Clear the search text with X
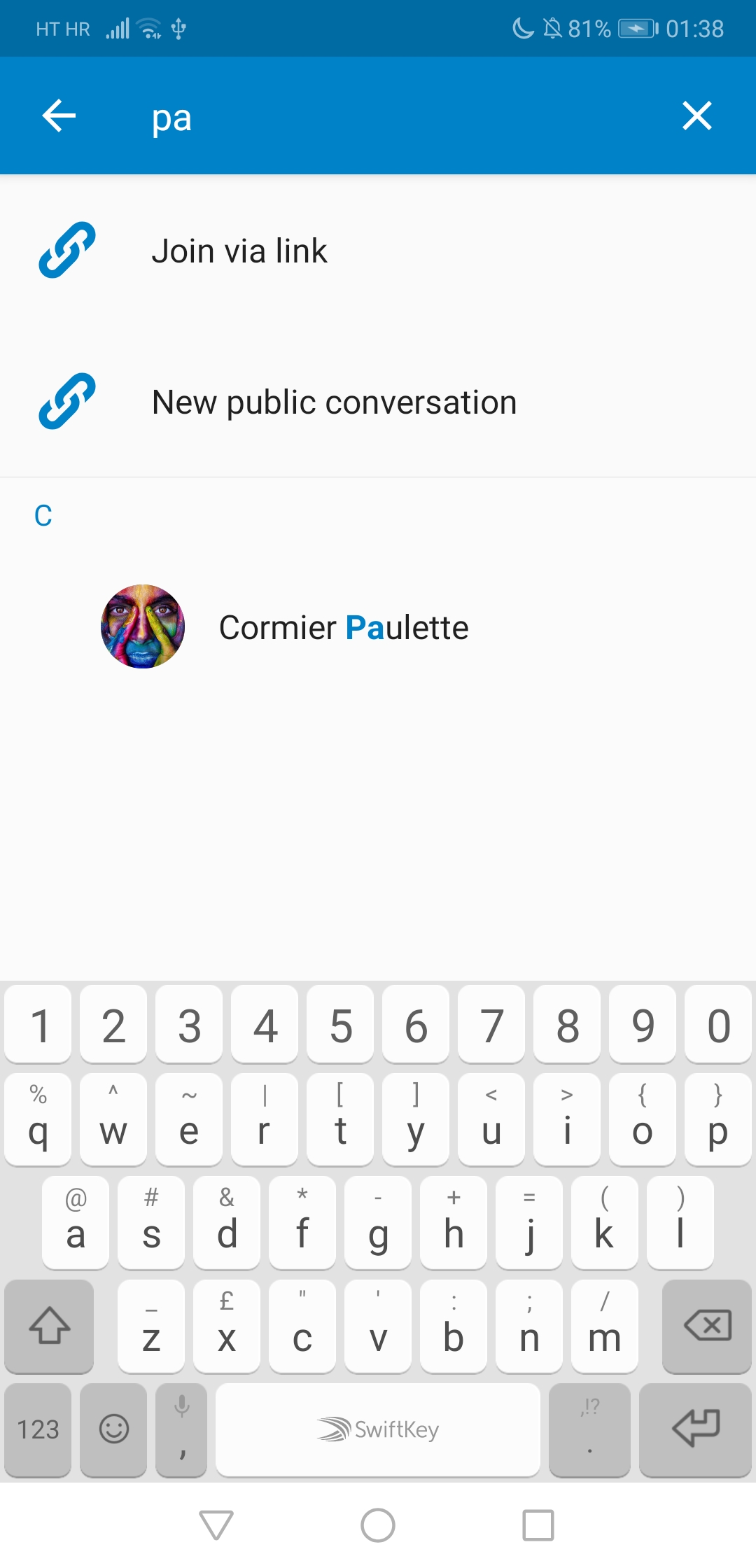 pyautogui.click(x=696, y=115)
